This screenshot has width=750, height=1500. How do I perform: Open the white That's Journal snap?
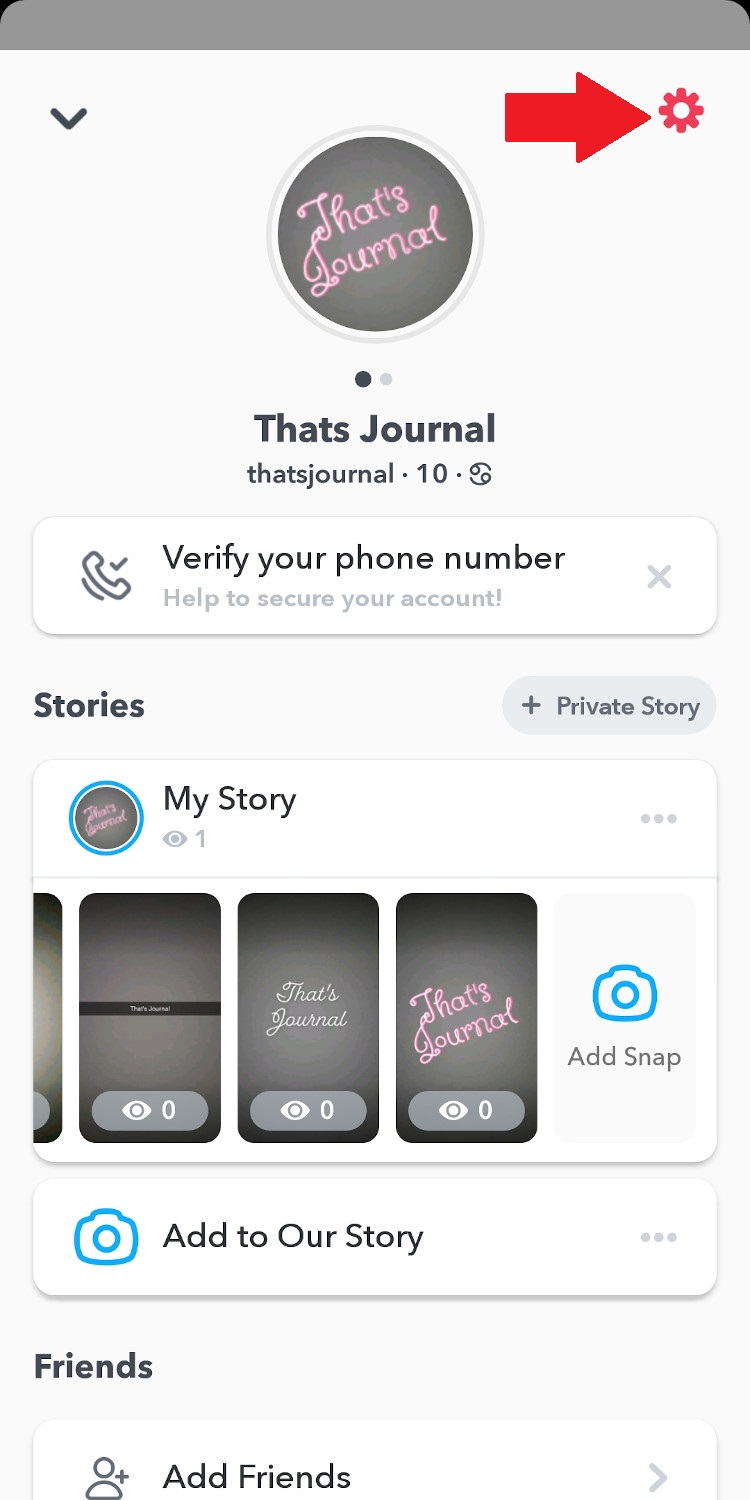click(x=308, y=1018)
